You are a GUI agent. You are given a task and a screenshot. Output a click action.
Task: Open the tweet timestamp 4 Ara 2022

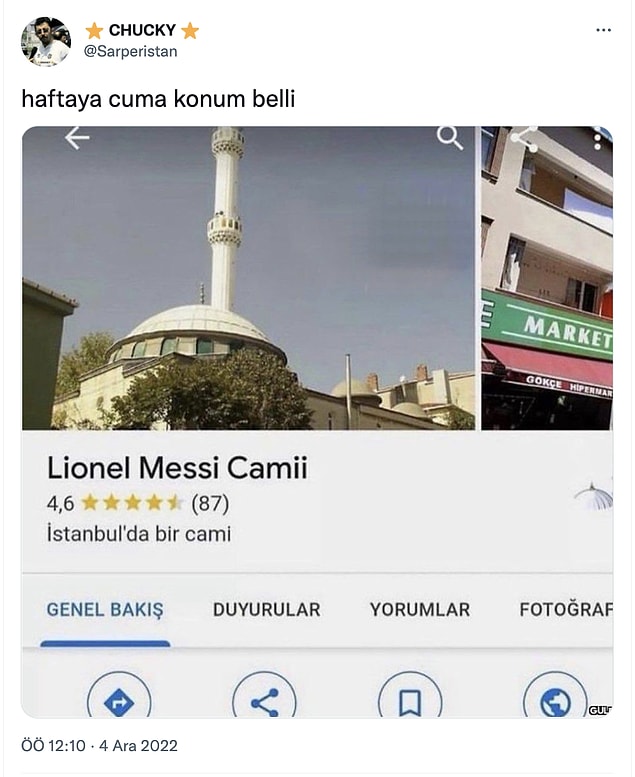[99, 746]
